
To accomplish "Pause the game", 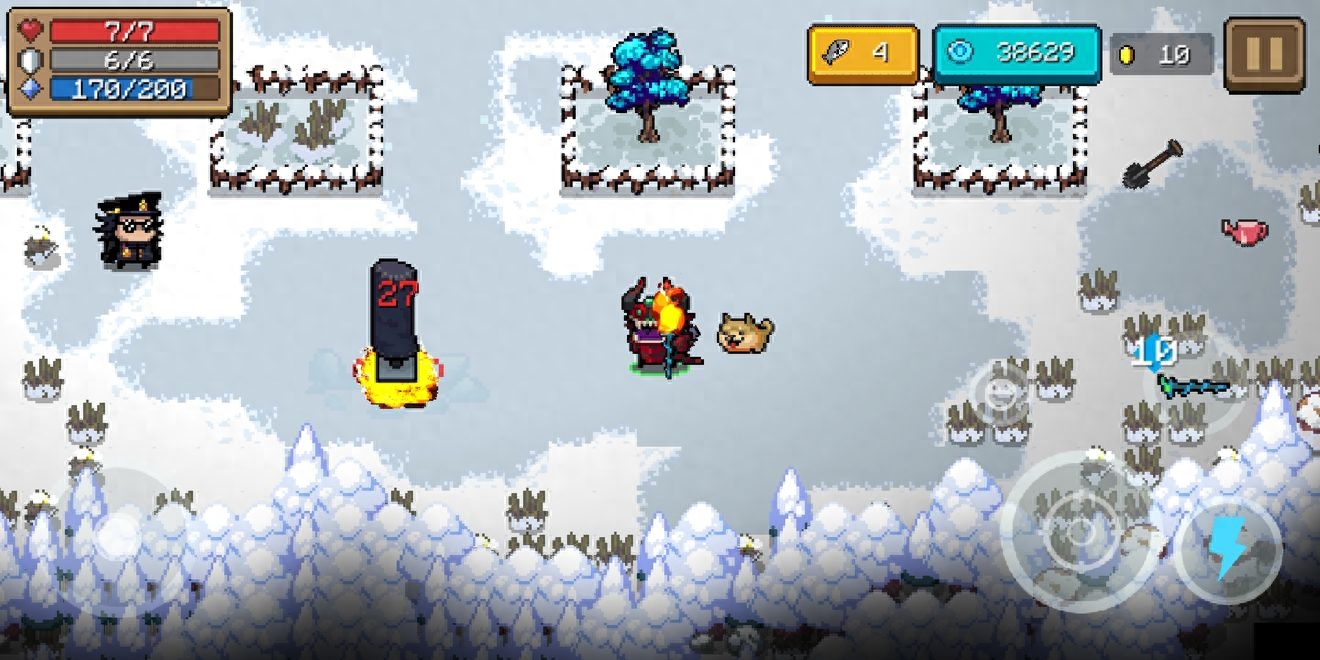I will pos(1264,55).
